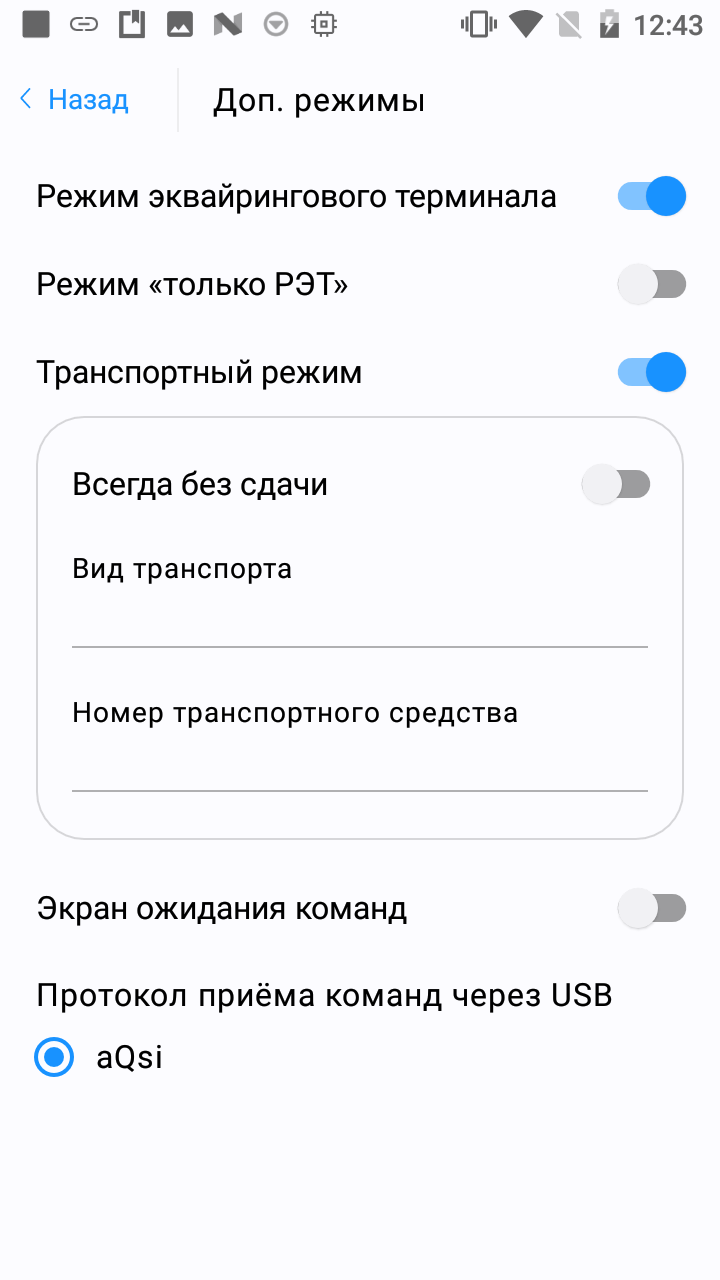This screenshot has width=720, height=1280.
Task: Enable the Режим «только РЭТ» switch
Action: 651,285
